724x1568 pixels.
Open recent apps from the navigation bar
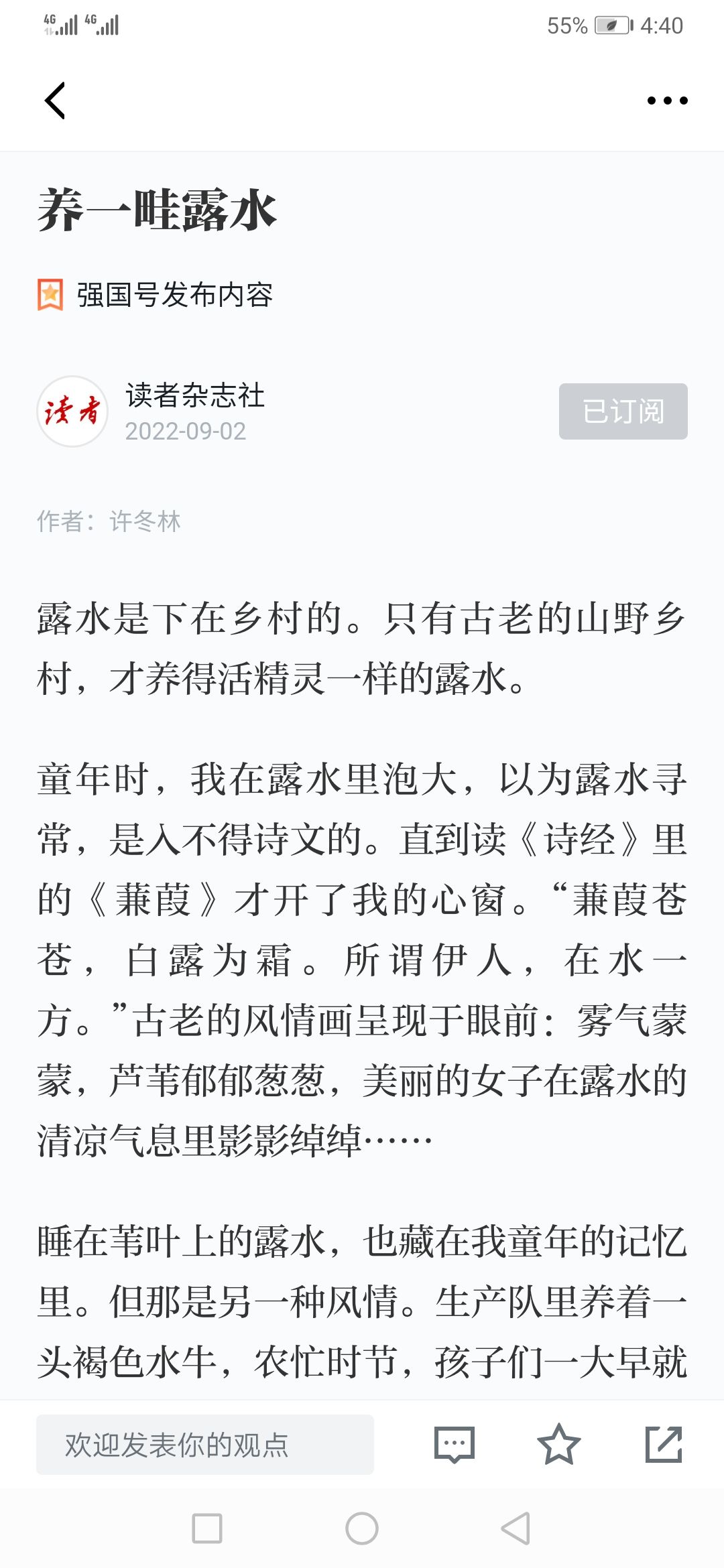point(207,1528)
